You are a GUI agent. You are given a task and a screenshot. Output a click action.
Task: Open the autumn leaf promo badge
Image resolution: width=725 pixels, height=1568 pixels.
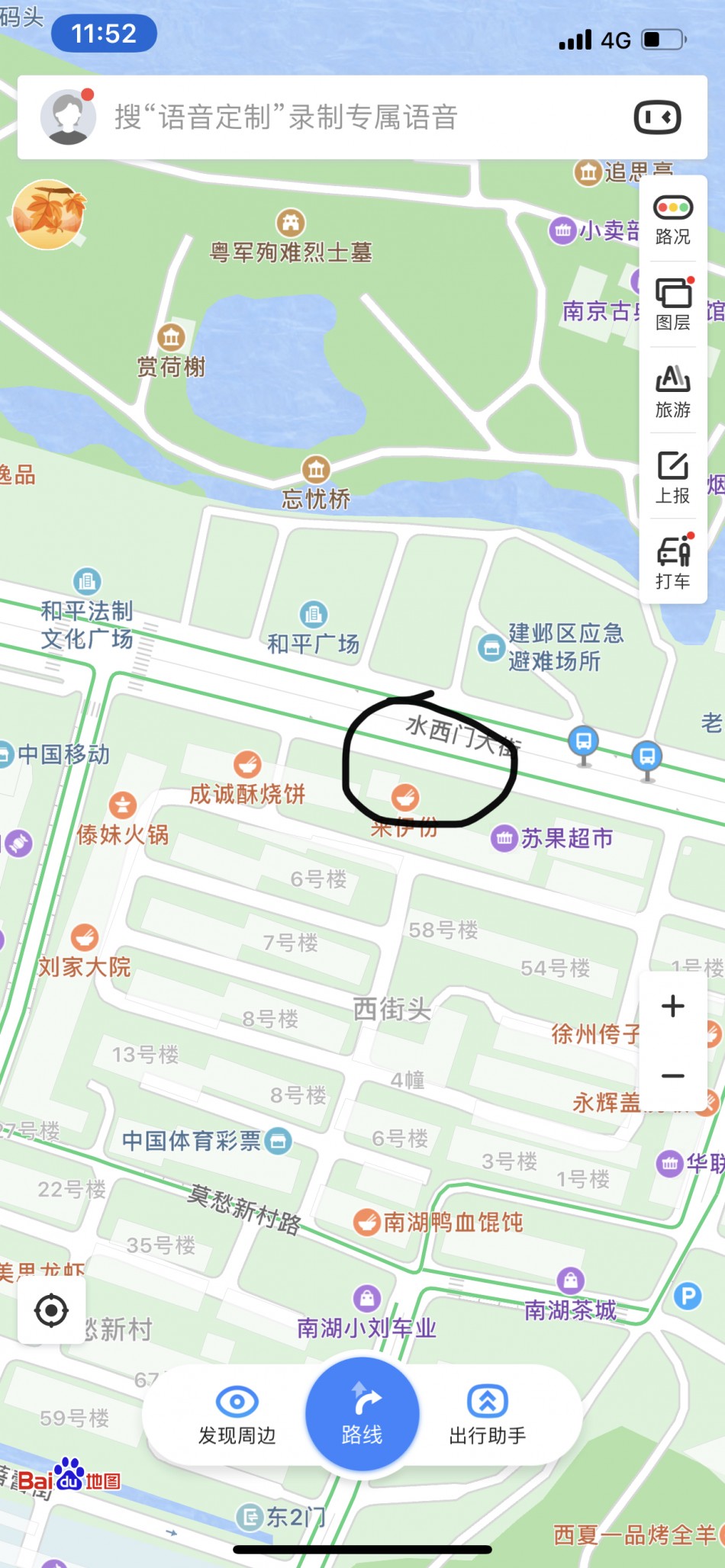(49, 214)
